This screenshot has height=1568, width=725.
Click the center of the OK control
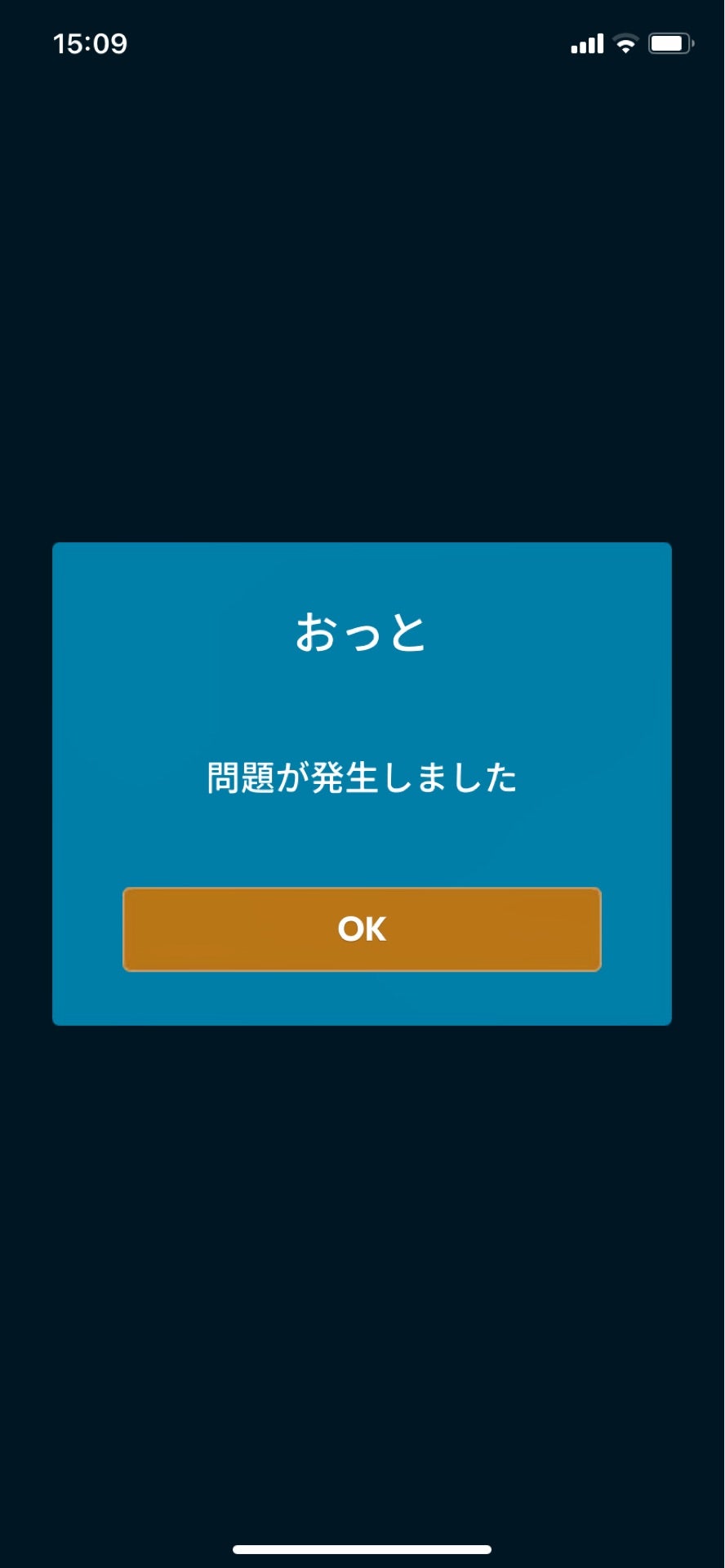362,929
